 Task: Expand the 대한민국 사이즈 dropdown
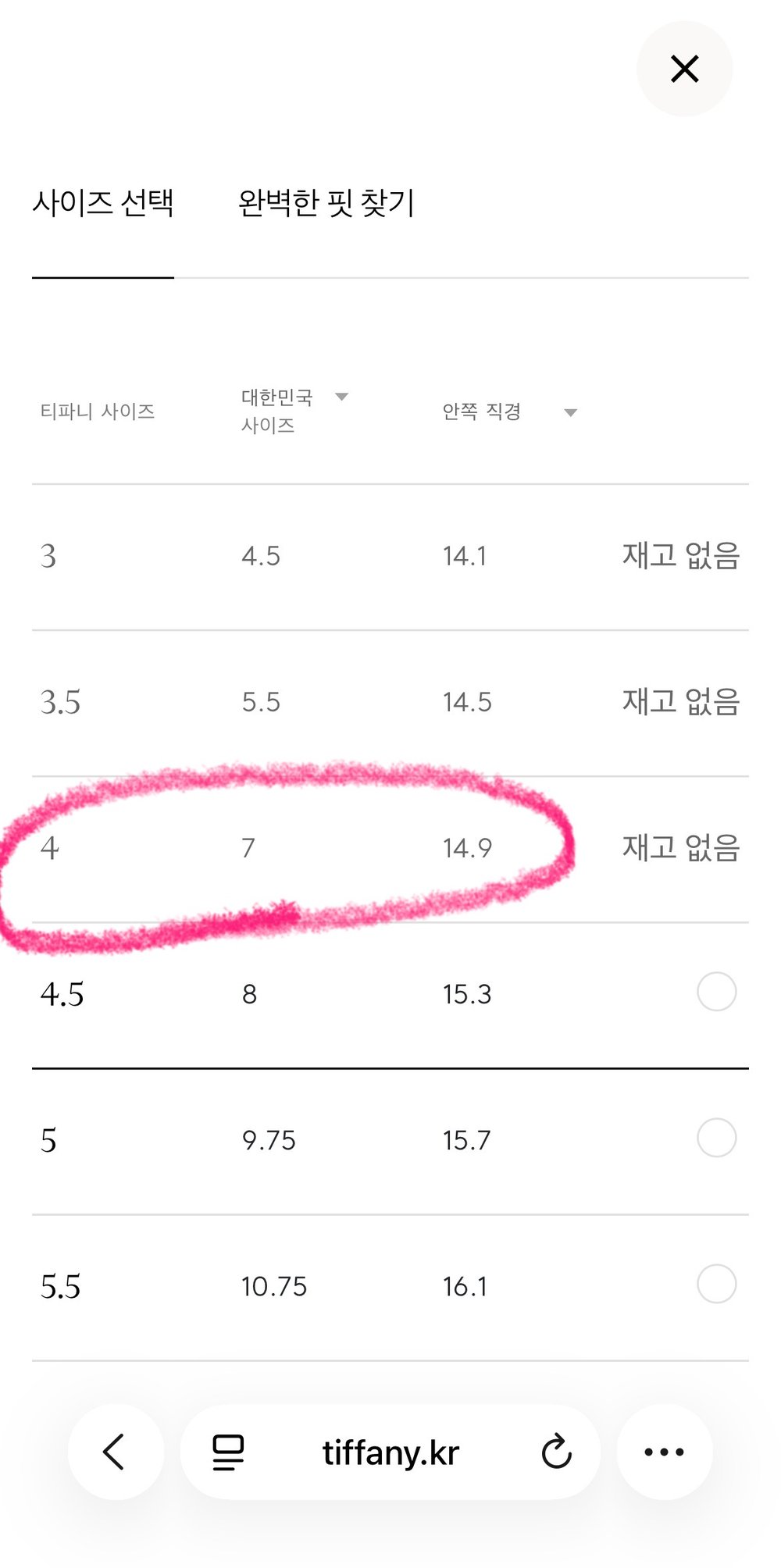tap(341, 397)
